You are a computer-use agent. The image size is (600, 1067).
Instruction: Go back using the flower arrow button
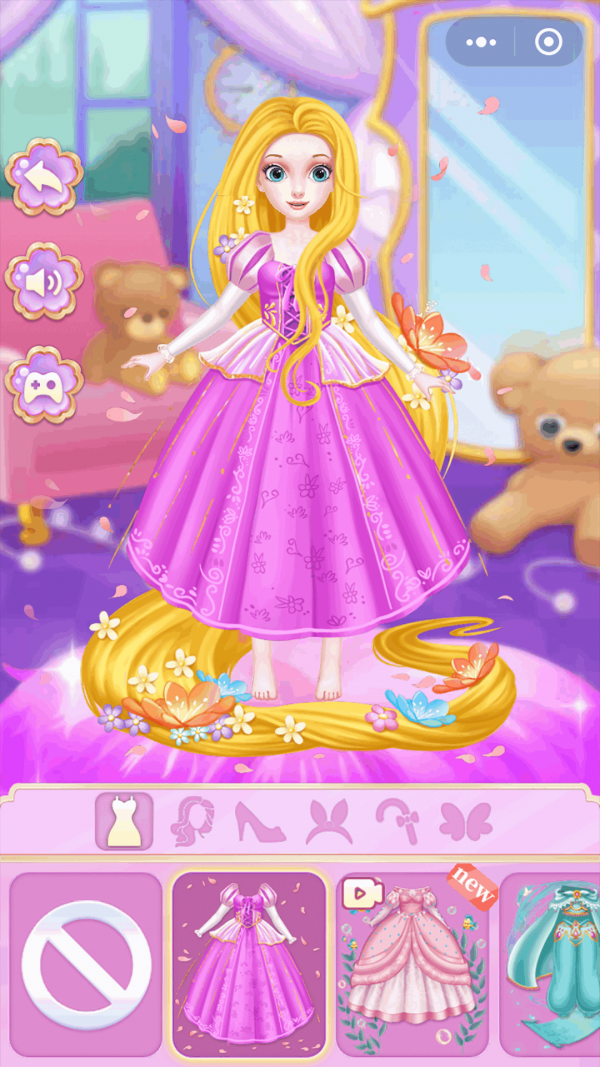[x=43, y=178]
